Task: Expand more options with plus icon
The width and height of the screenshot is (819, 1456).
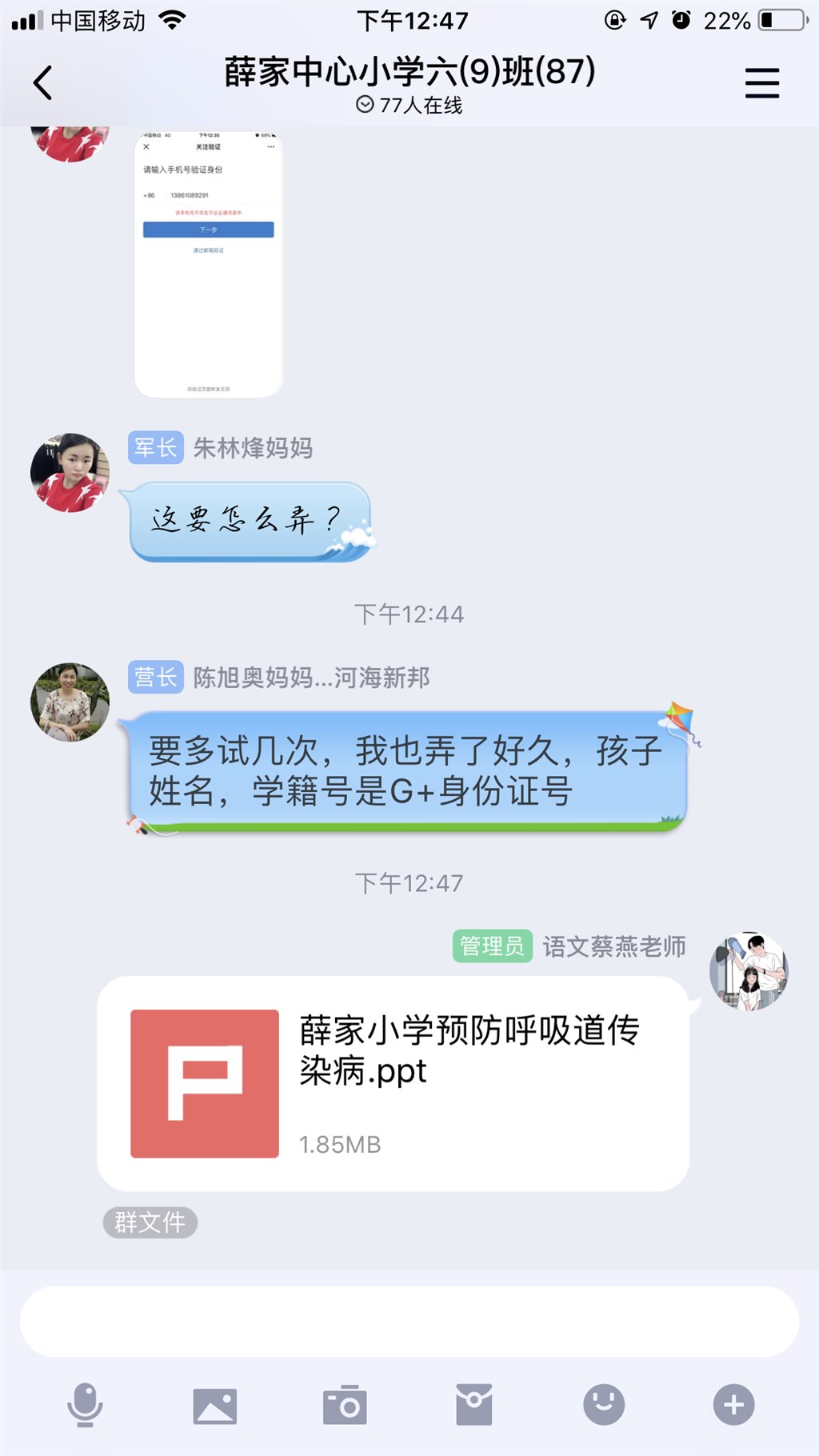Action: tap(733, 1405)
